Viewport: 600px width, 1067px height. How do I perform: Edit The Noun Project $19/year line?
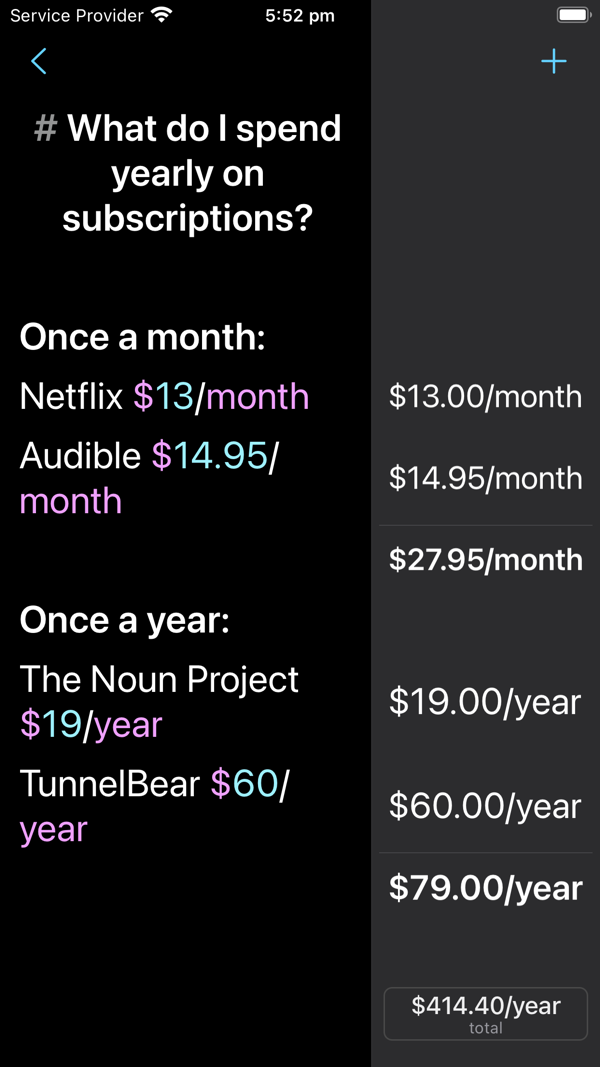point(159,702)
